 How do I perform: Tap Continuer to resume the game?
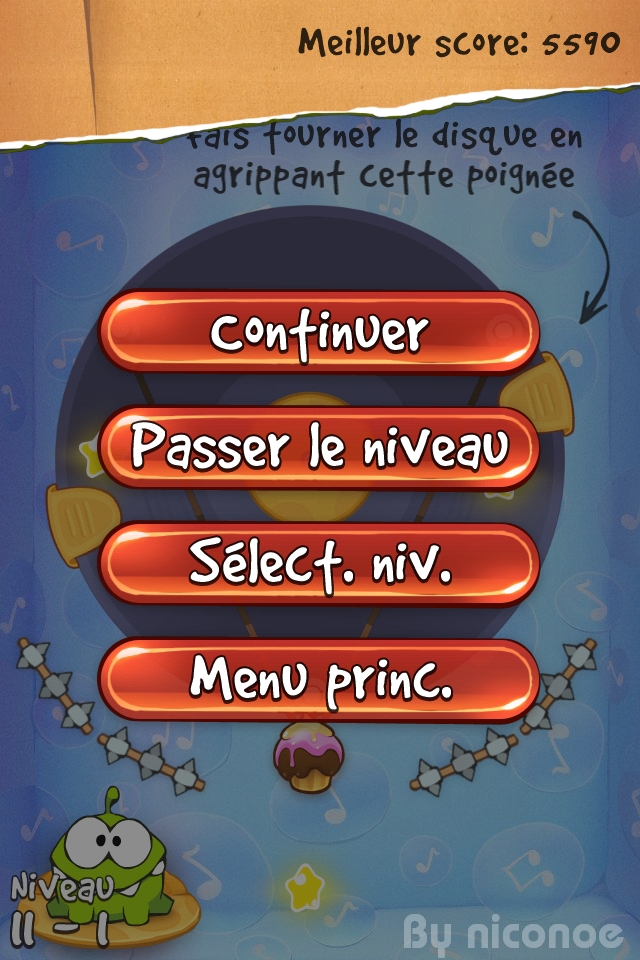click(319, 332)
